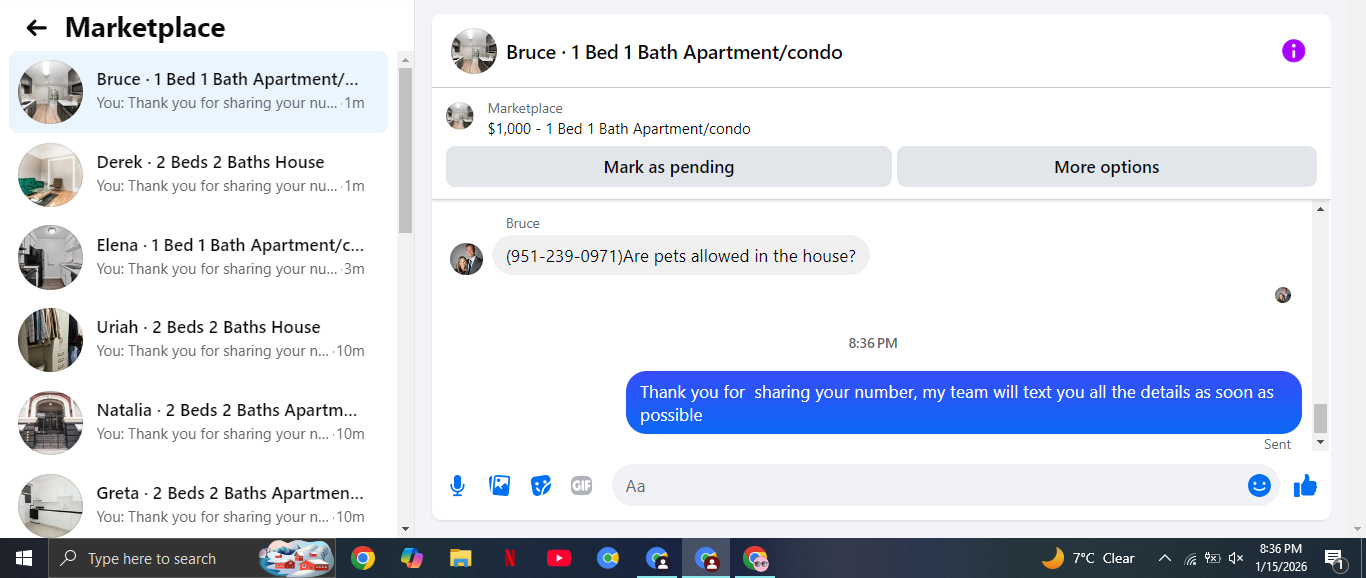Go back from Marketplace chats
The width and height of the screenshot is (1366, 578).
pyautogui.click(x=37, y=28)
